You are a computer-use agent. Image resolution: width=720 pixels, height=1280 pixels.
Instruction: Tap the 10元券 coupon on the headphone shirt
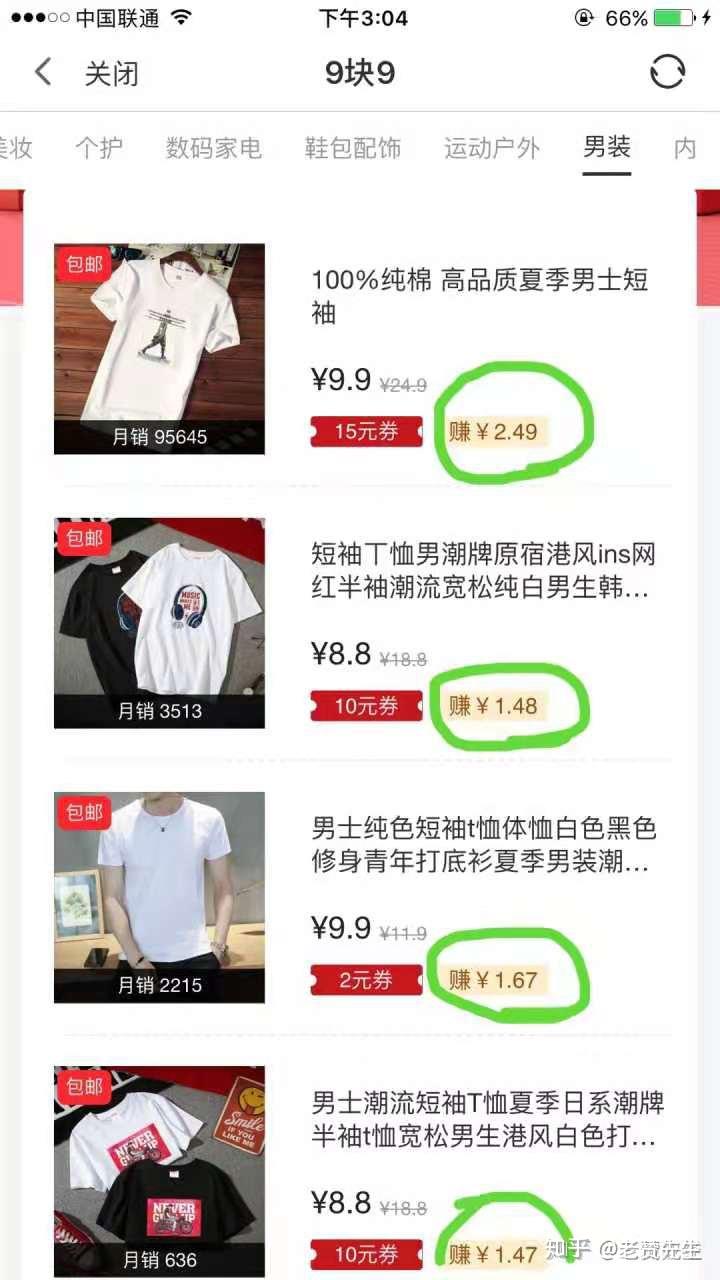pyautogui.click(x=367, y=705)
